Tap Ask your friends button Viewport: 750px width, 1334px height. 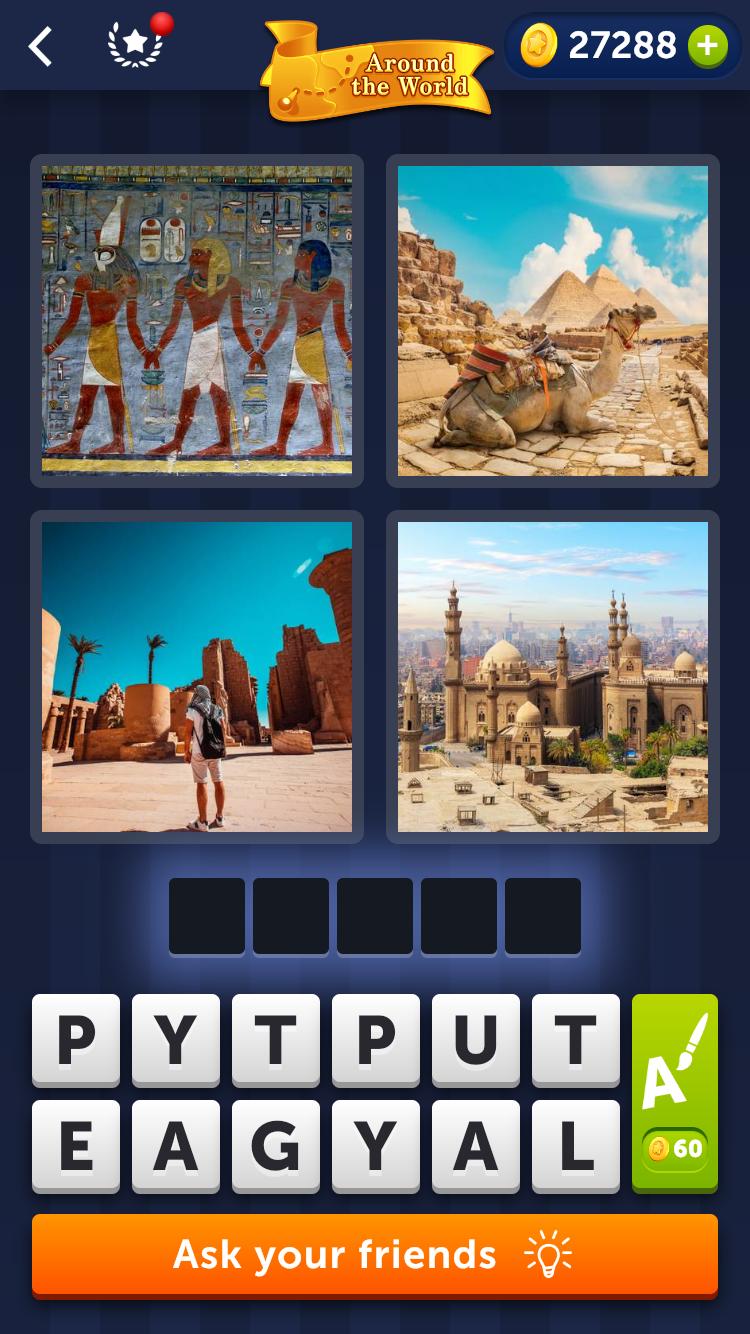375,1254
